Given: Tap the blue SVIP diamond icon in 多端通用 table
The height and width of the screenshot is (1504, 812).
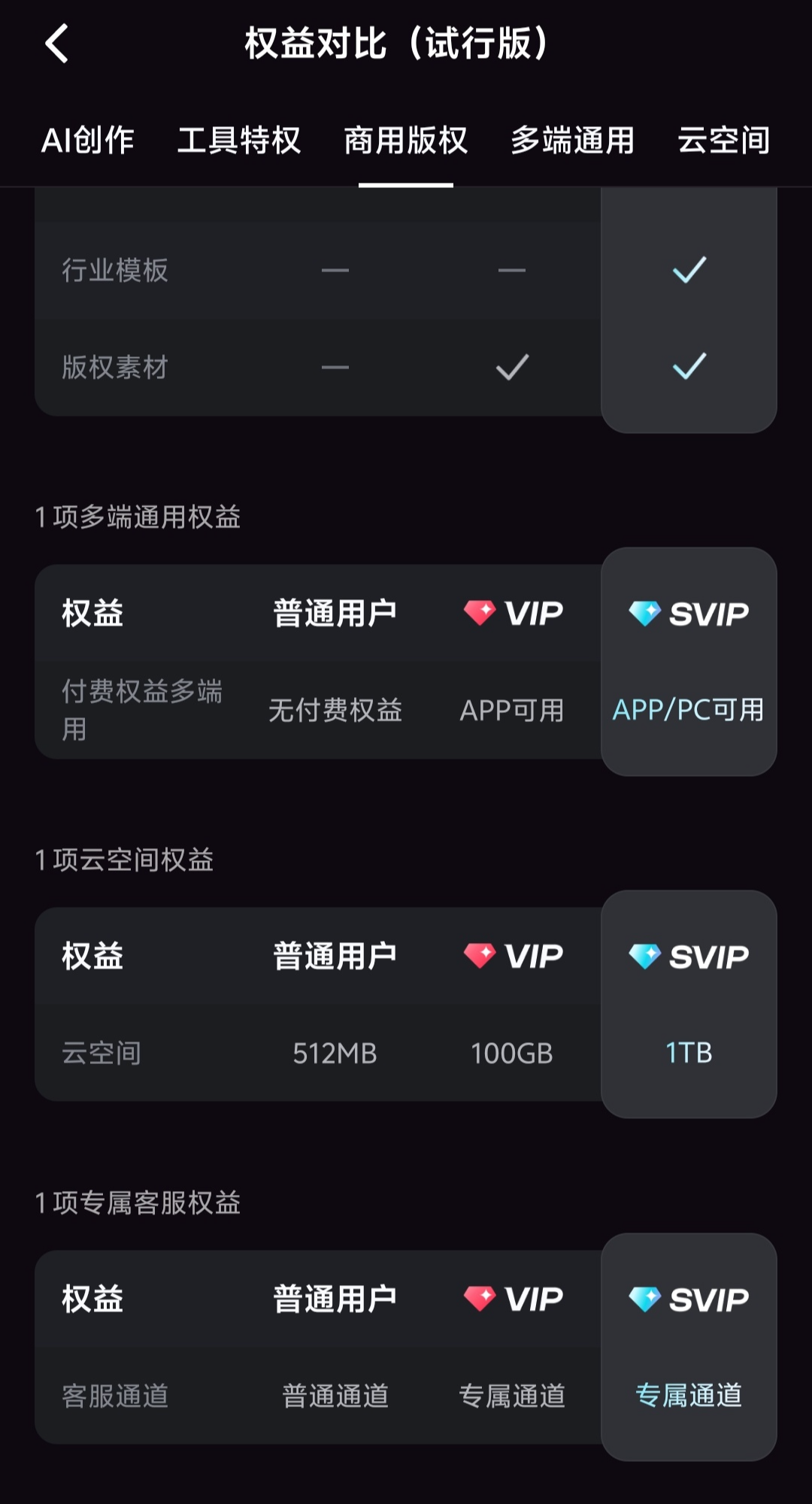Looking at the screenshot, I should point(647,613).
